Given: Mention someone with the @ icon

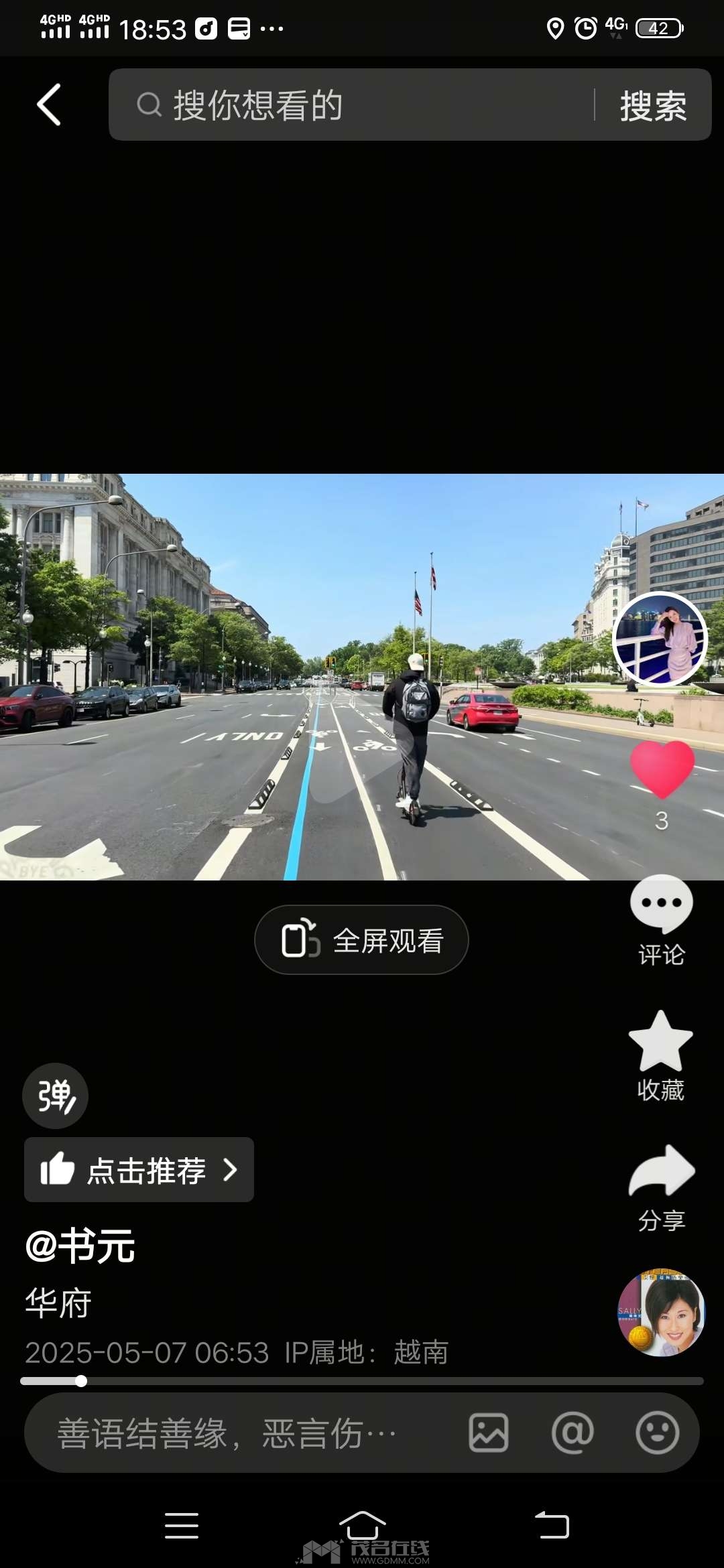Looking at the screenshot, I should click(x=572, y=1433).
